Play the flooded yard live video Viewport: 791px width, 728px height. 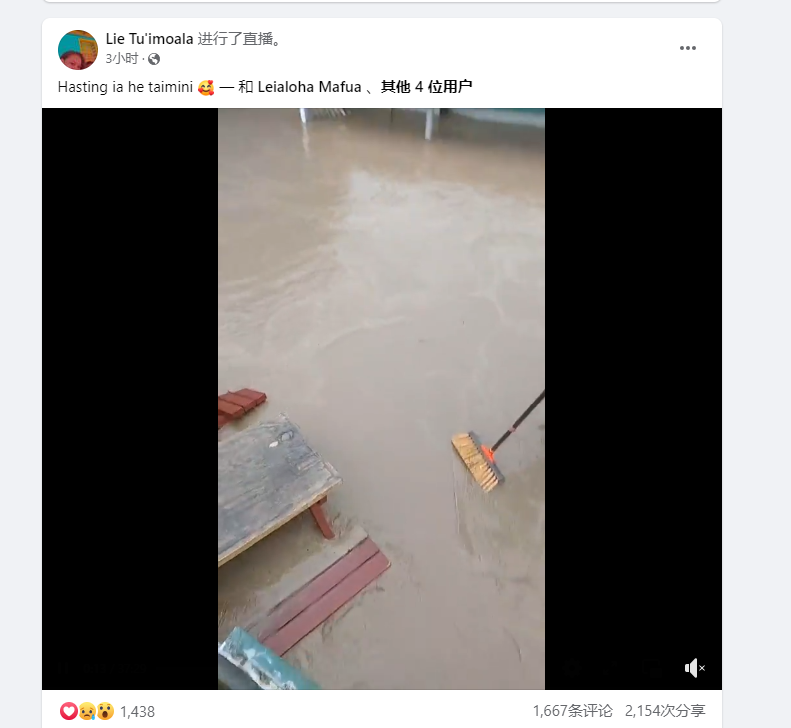click(x=381, y=398)
